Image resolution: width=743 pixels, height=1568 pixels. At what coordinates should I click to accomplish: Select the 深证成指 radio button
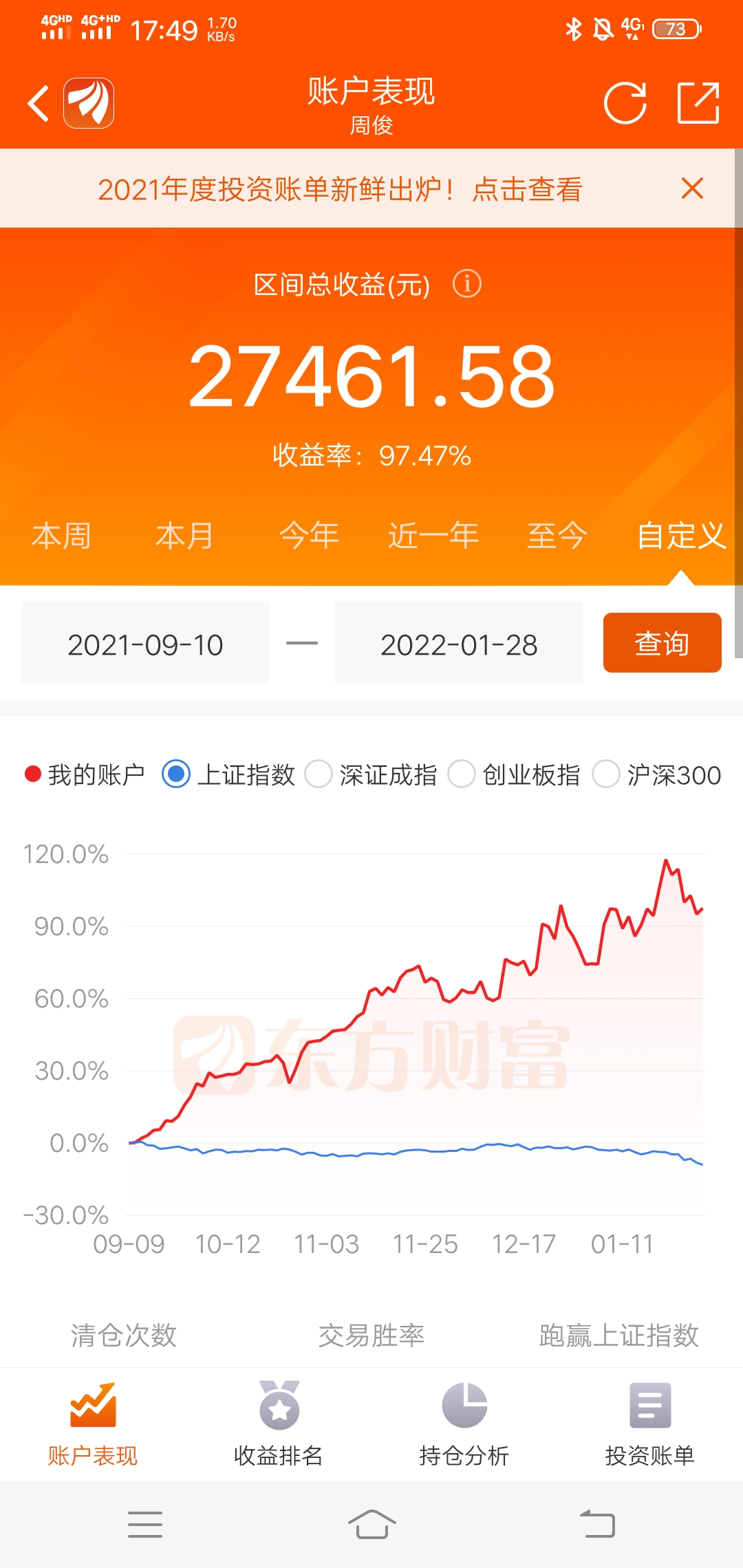point(319,774)
